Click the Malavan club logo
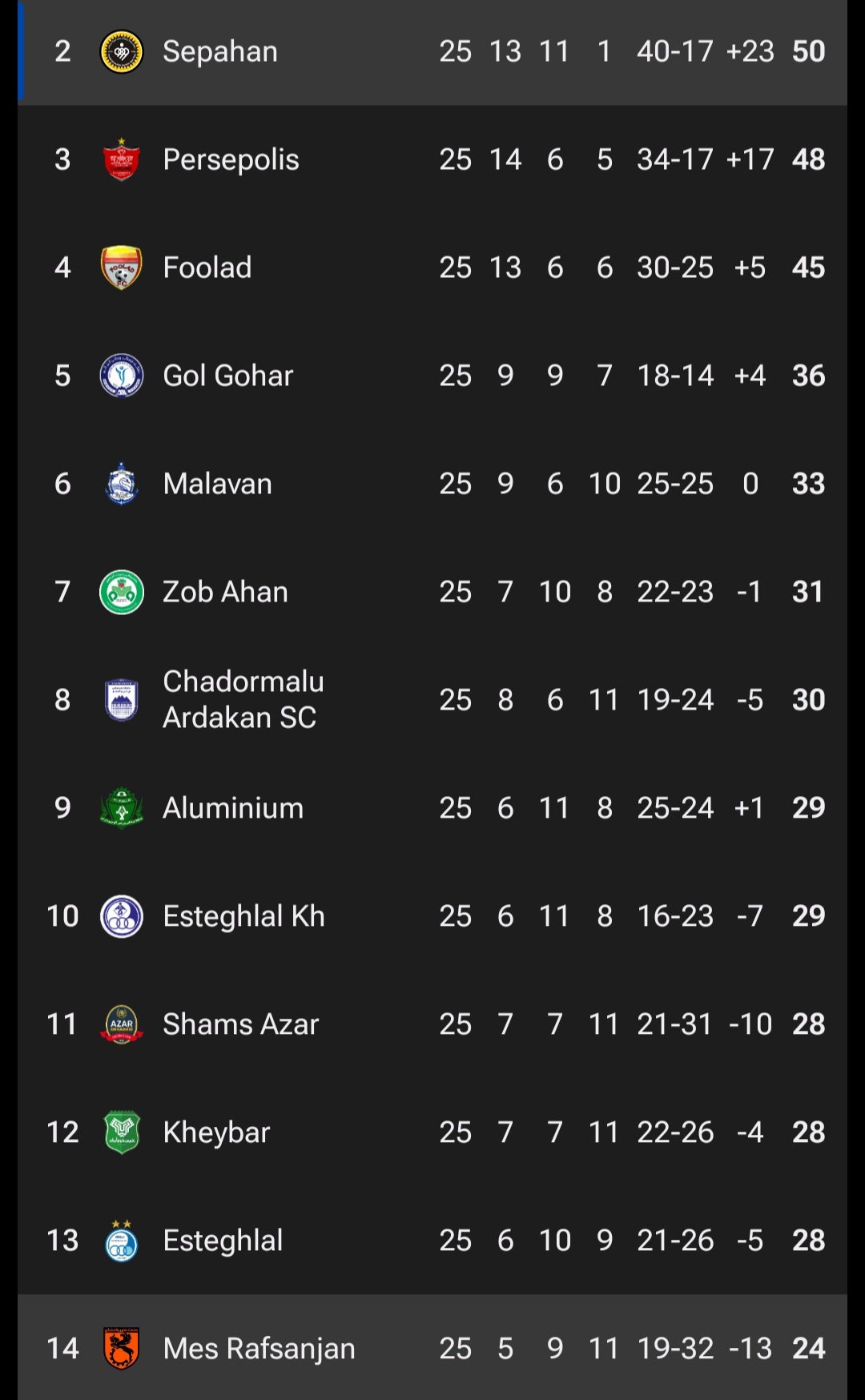The width and height of the screenshot is (865, 1400). tap(122, 483)
